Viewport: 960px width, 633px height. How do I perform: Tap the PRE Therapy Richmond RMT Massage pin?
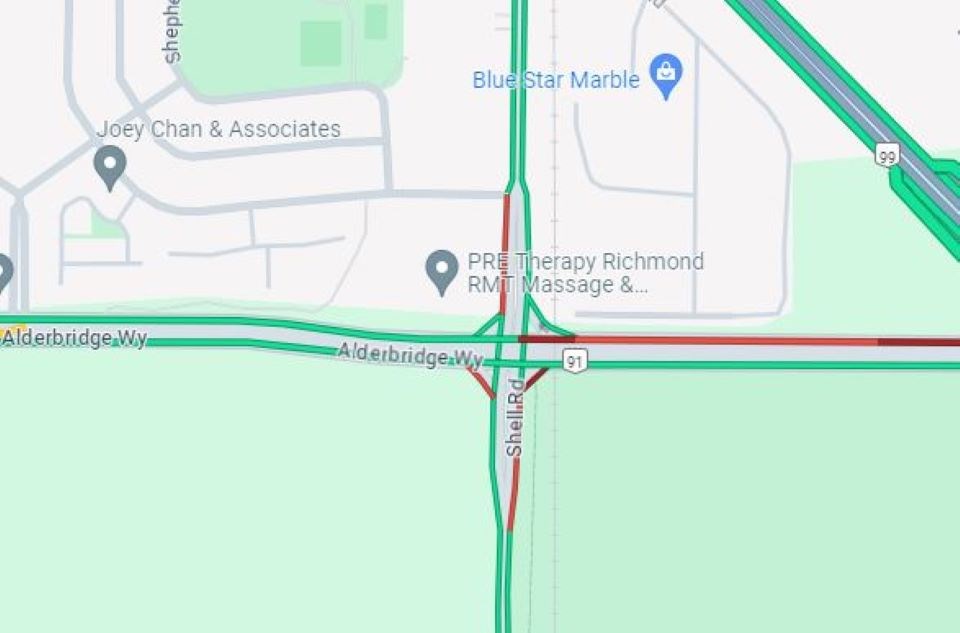coord(442,270)
